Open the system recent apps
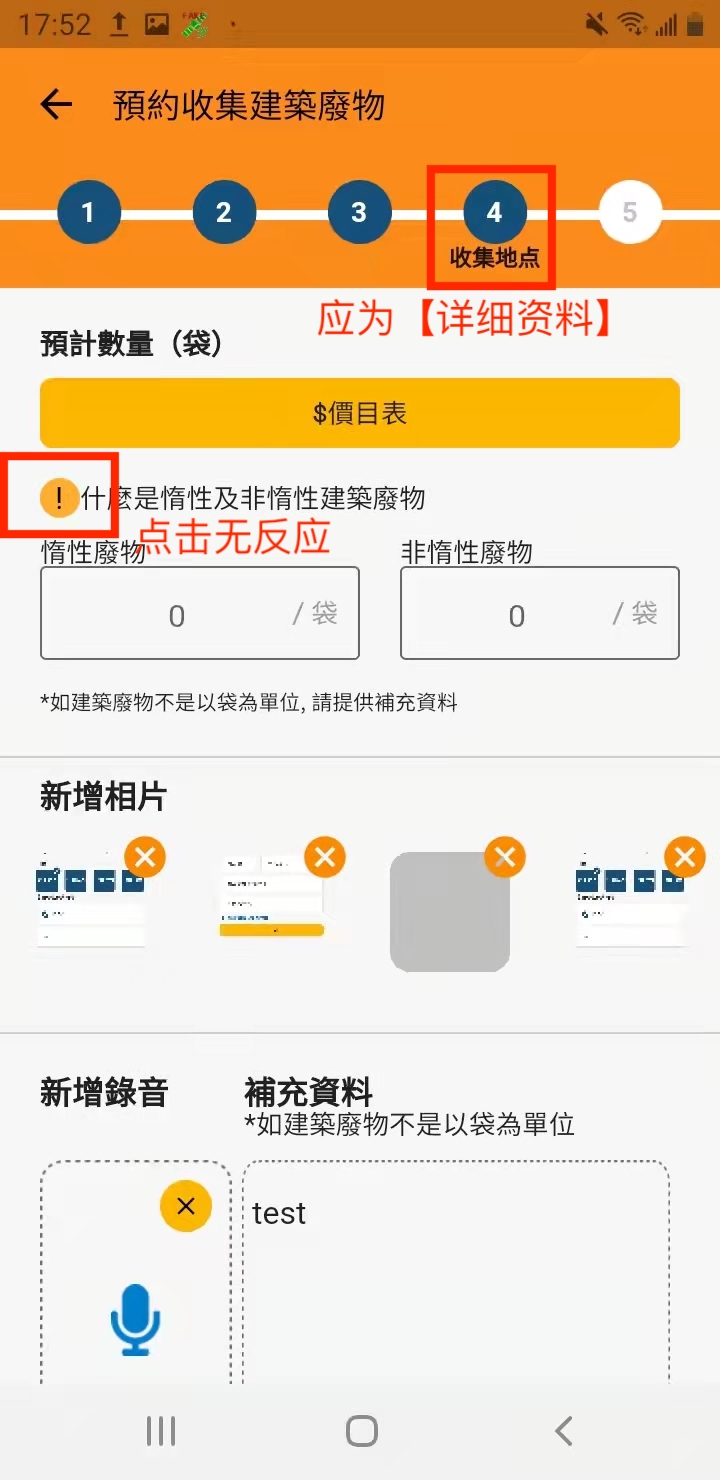This screenshot has width=720, height=1480. tap(161, 1431)
